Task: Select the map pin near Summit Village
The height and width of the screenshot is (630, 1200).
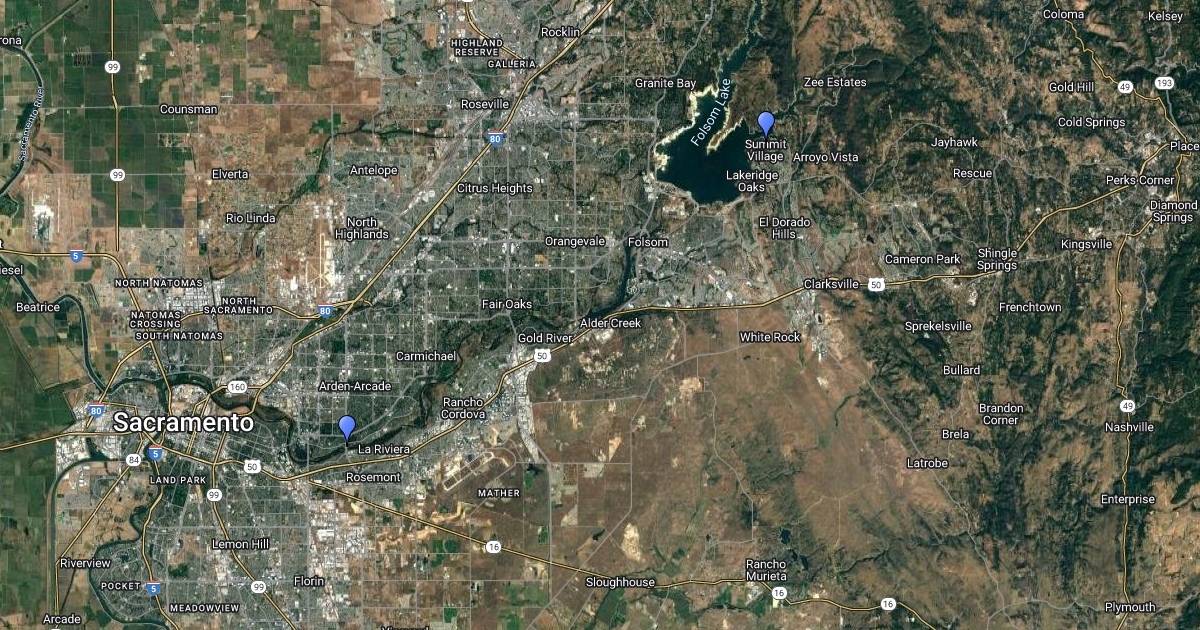Action: point(766,123)
